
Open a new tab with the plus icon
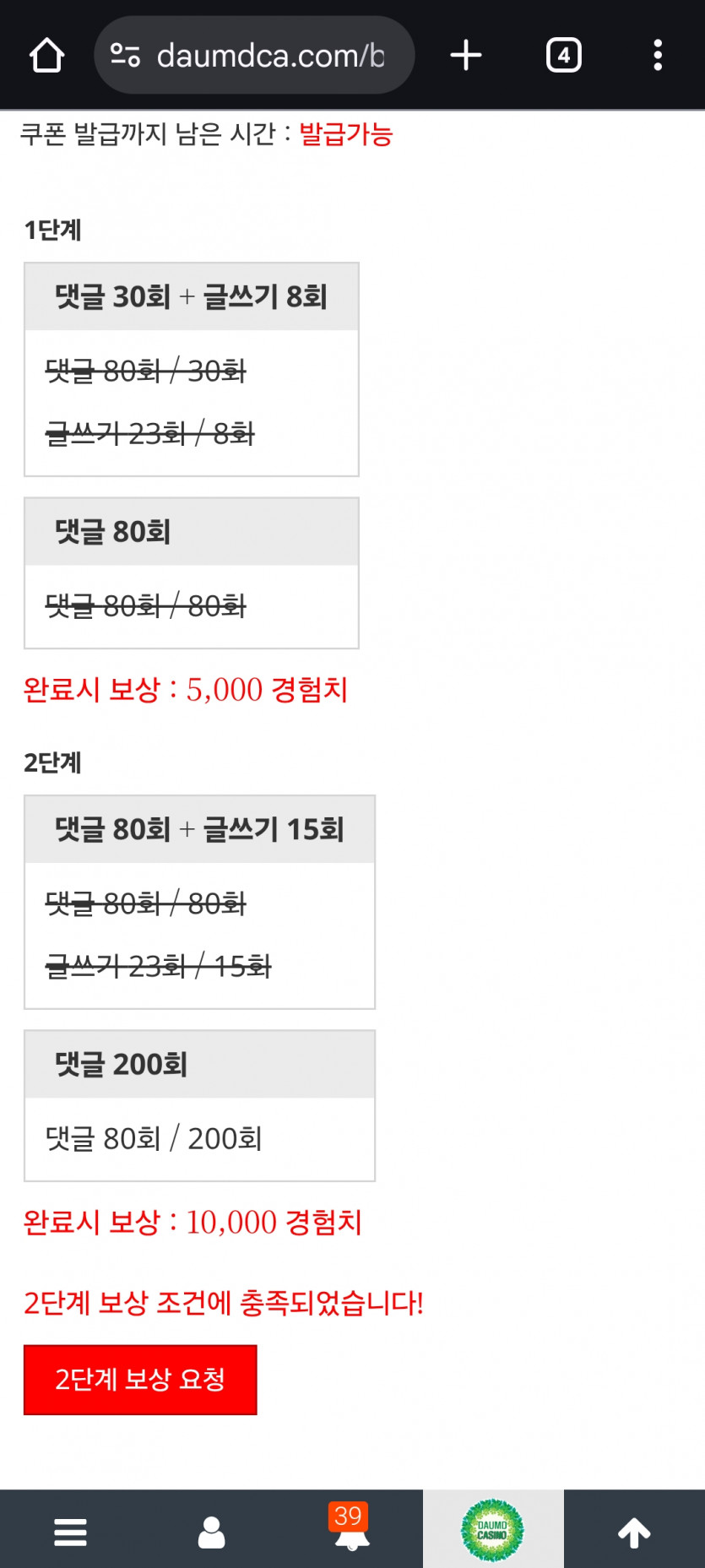[465, 54]
